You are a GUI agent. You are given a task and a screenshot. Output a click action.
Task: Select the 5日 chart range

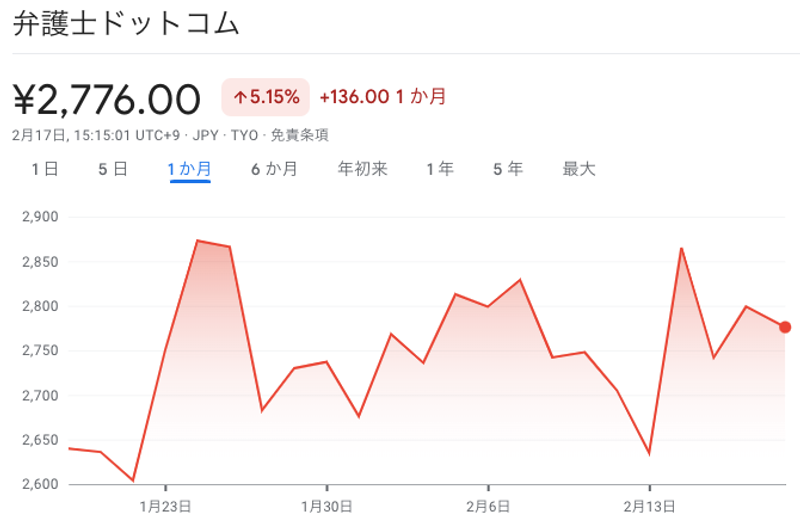pos(113,169)
